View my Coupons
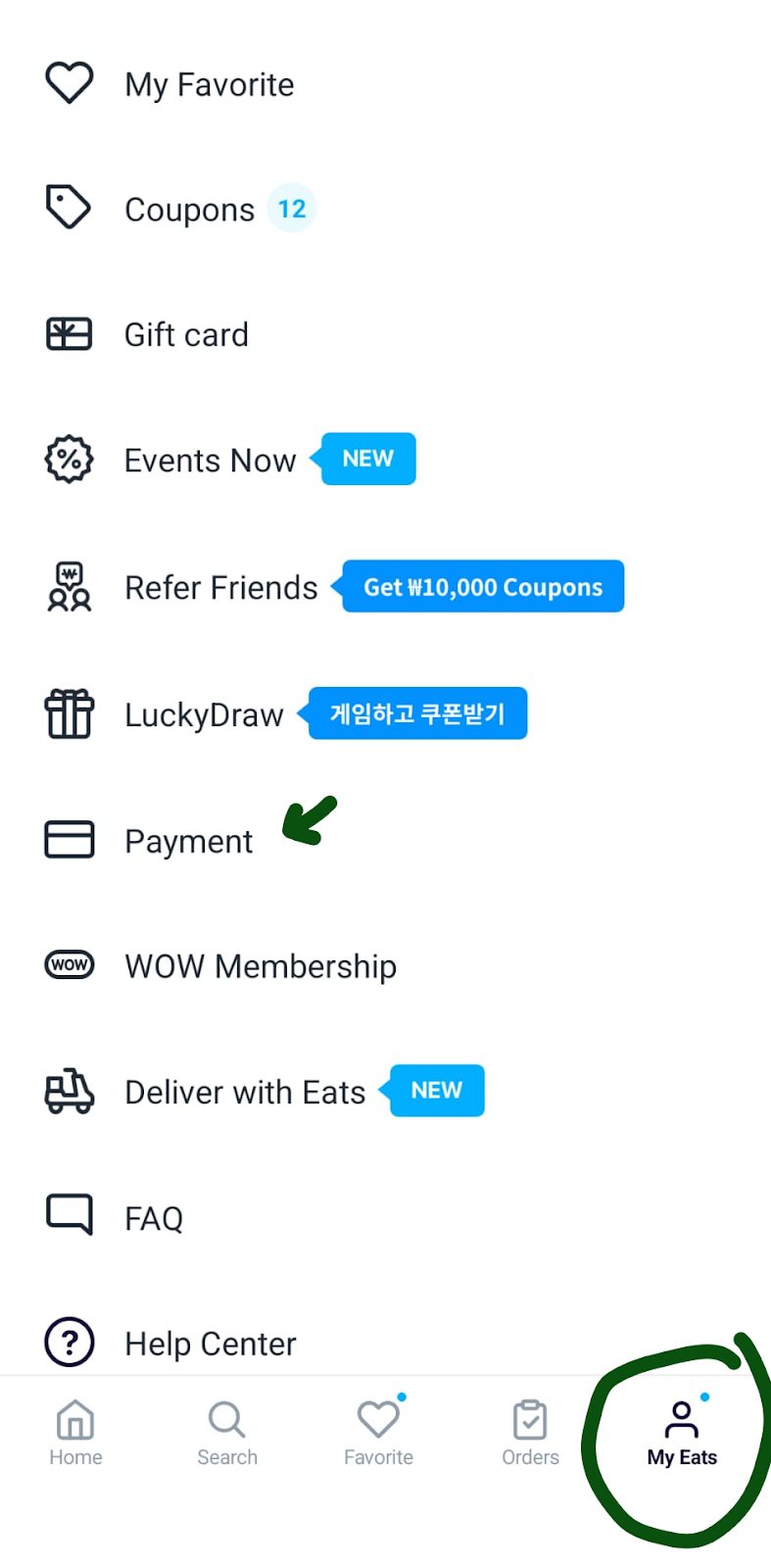Screen dimensions: 771x1568 [x=189, y=209]
